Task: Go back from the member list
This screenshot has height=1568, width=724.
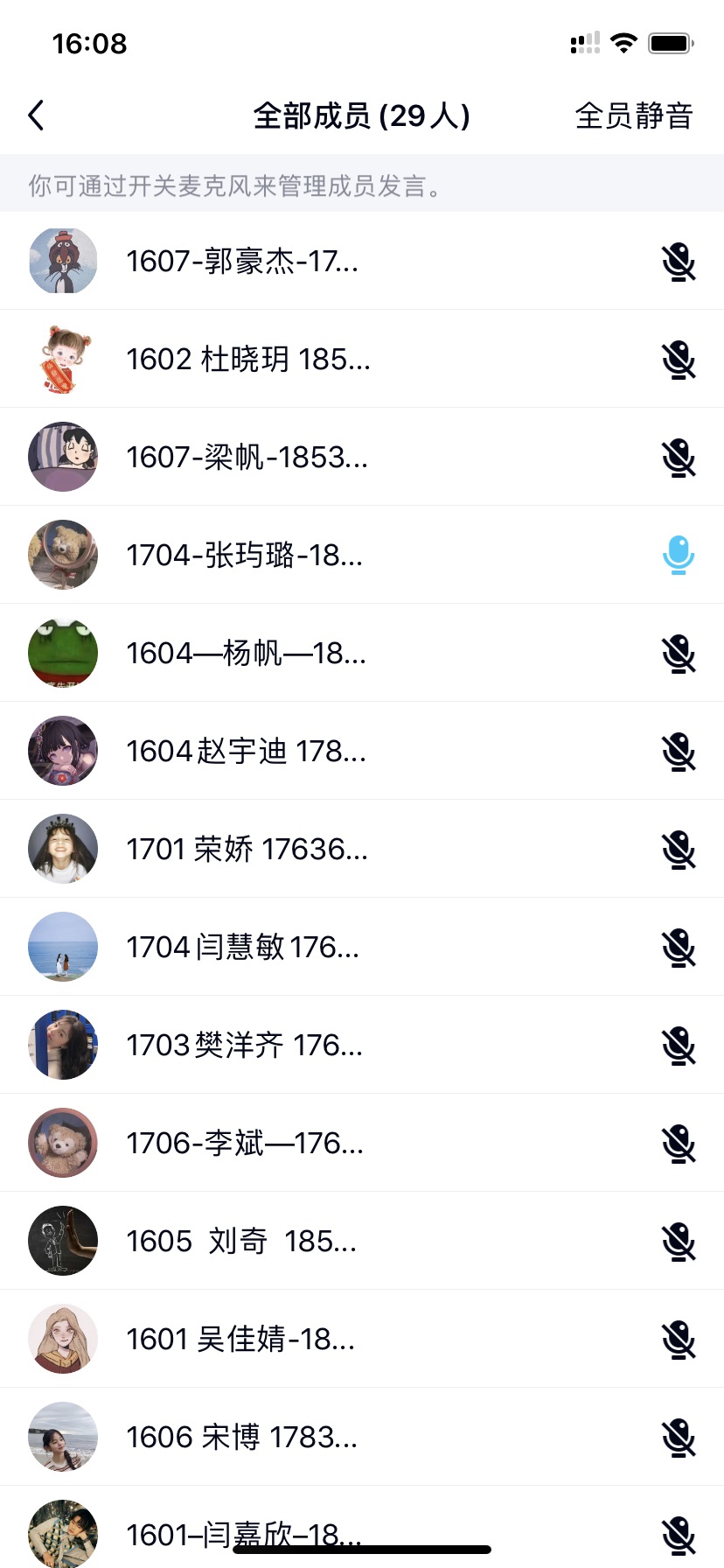Action: tap(37, 115)
